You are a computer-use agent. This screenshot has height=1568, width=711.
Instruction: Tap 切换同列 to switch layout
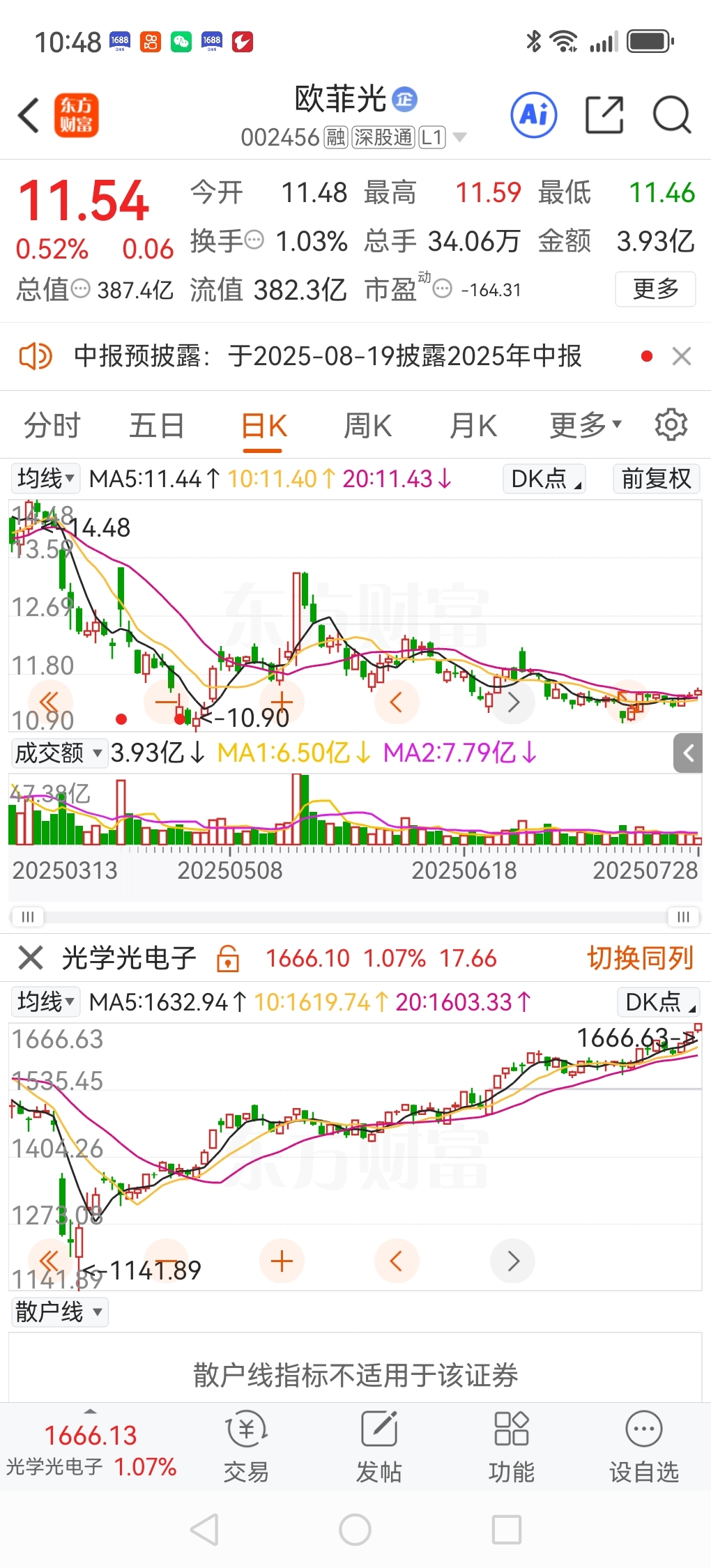click(640, 958)
